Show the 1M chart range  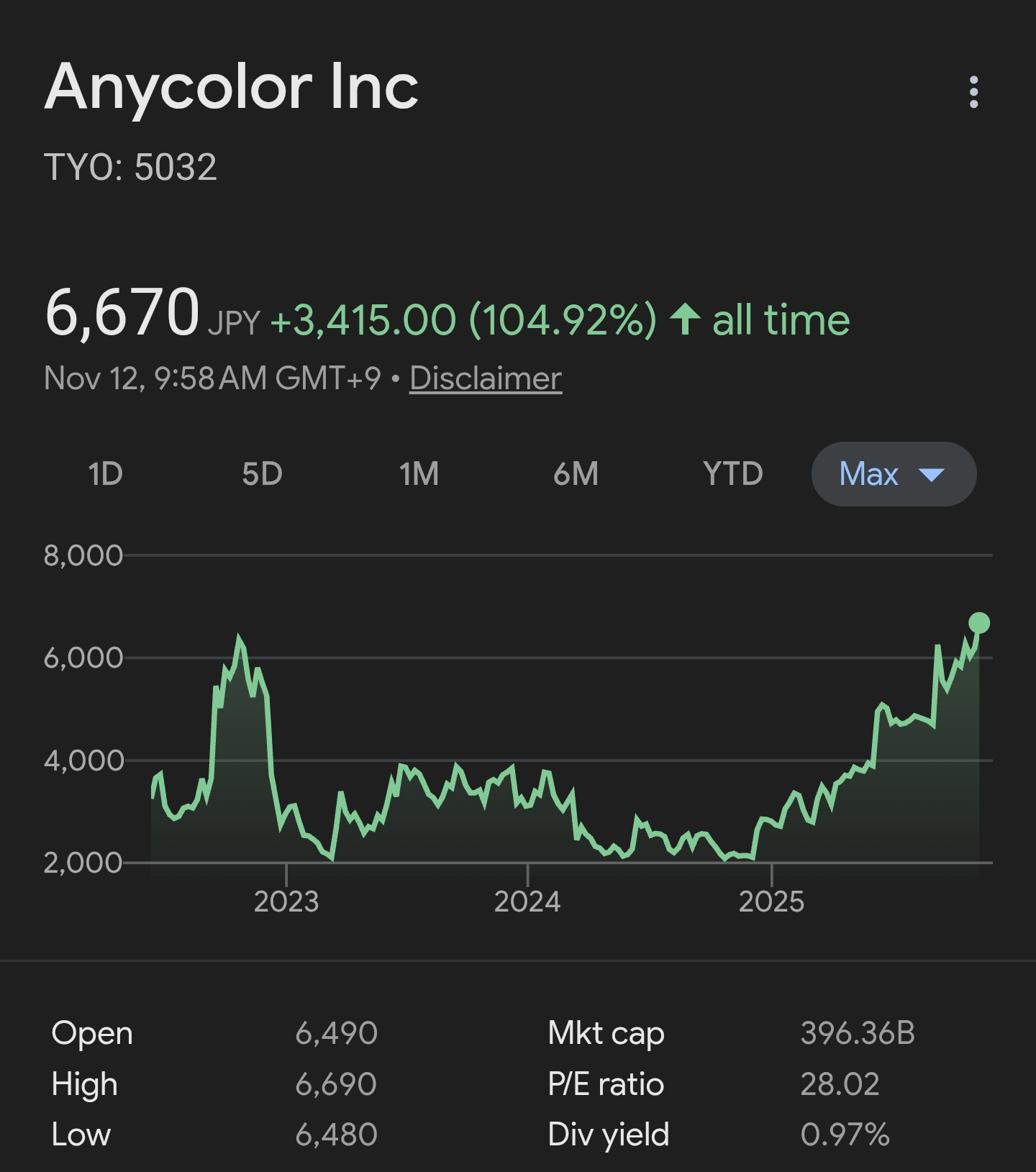pos(419,474)
